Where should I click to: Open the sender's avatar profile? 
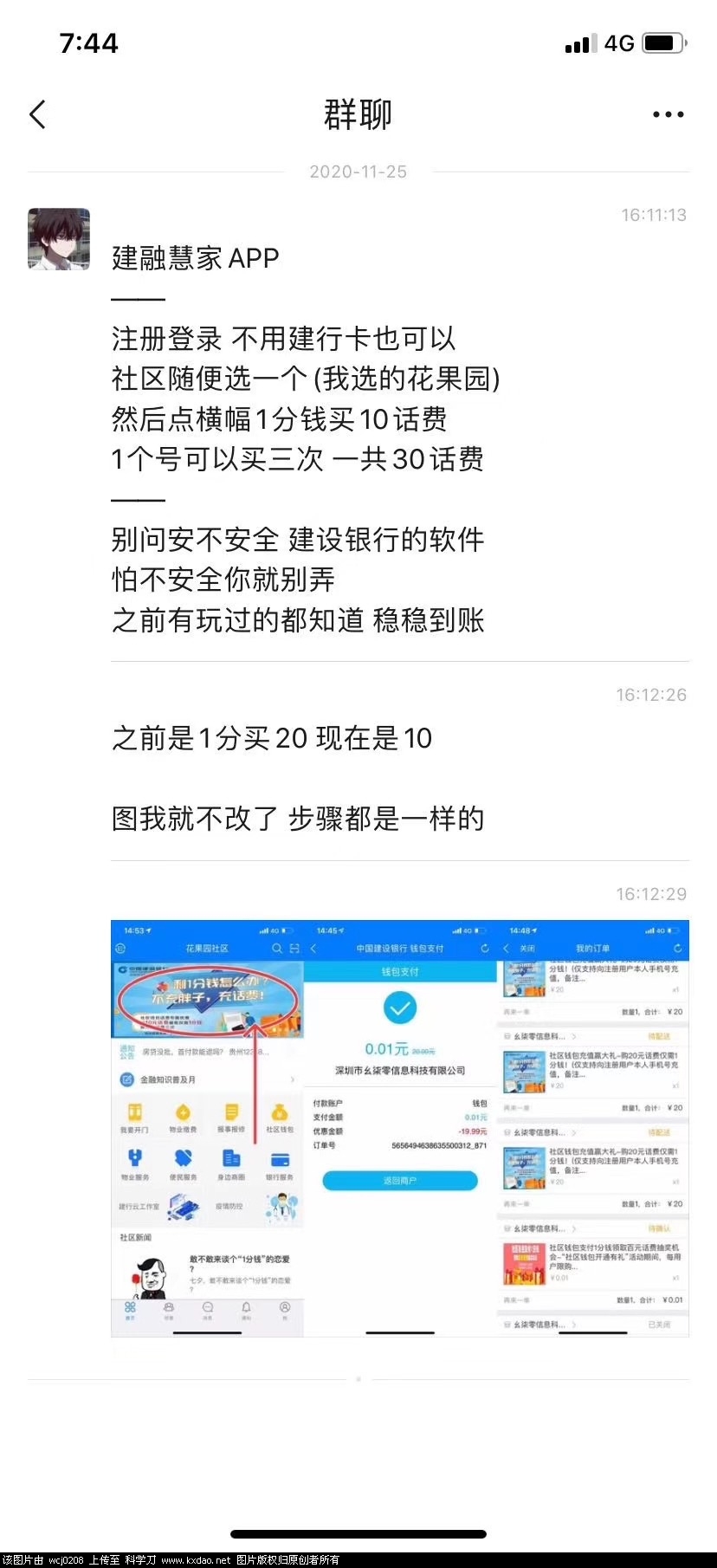[x=59, y=239]
